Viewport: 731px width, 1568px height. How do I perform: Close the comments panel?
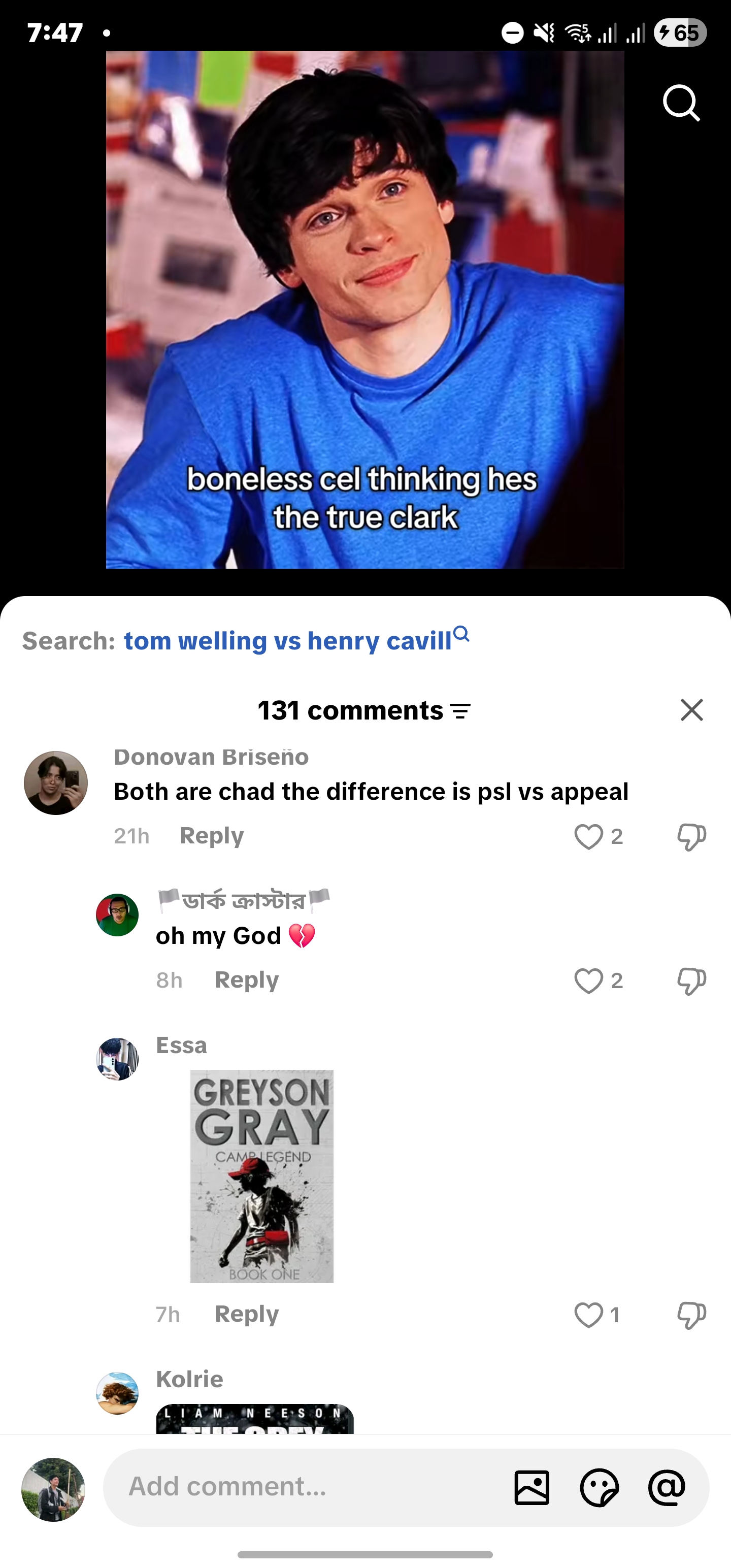click(691, 710)
